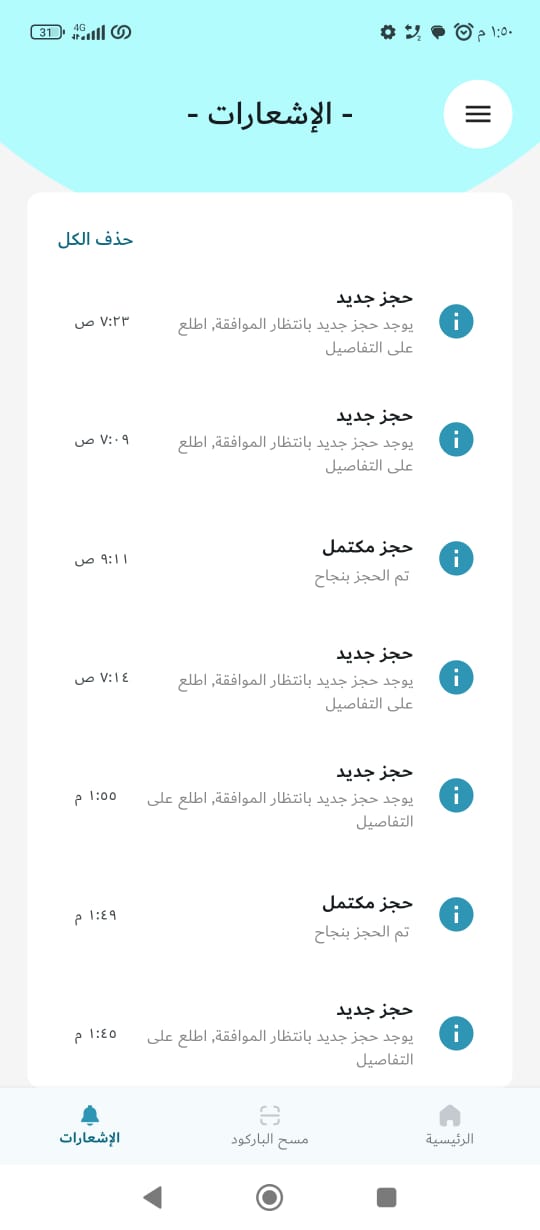Open the حجز جديد notification from ١:٥٥ م

click(x=270, y=796)
